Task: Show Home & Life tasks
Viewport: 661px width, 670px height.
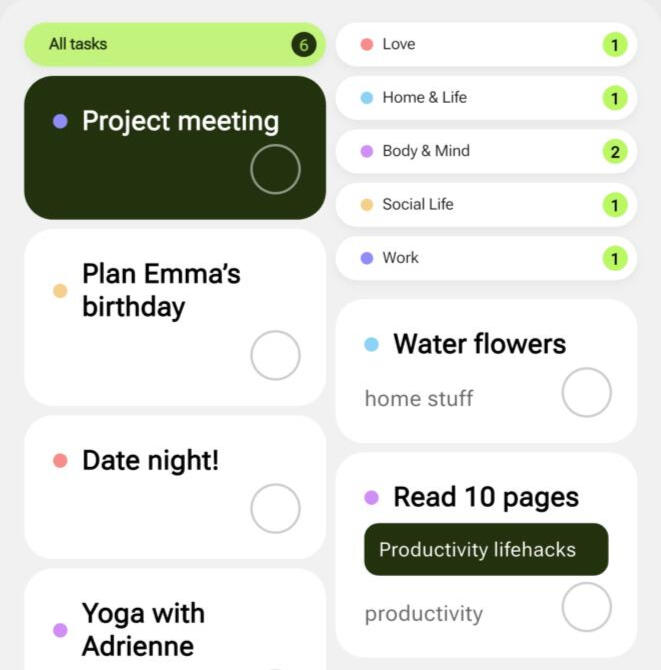Action: click(486, 98)
